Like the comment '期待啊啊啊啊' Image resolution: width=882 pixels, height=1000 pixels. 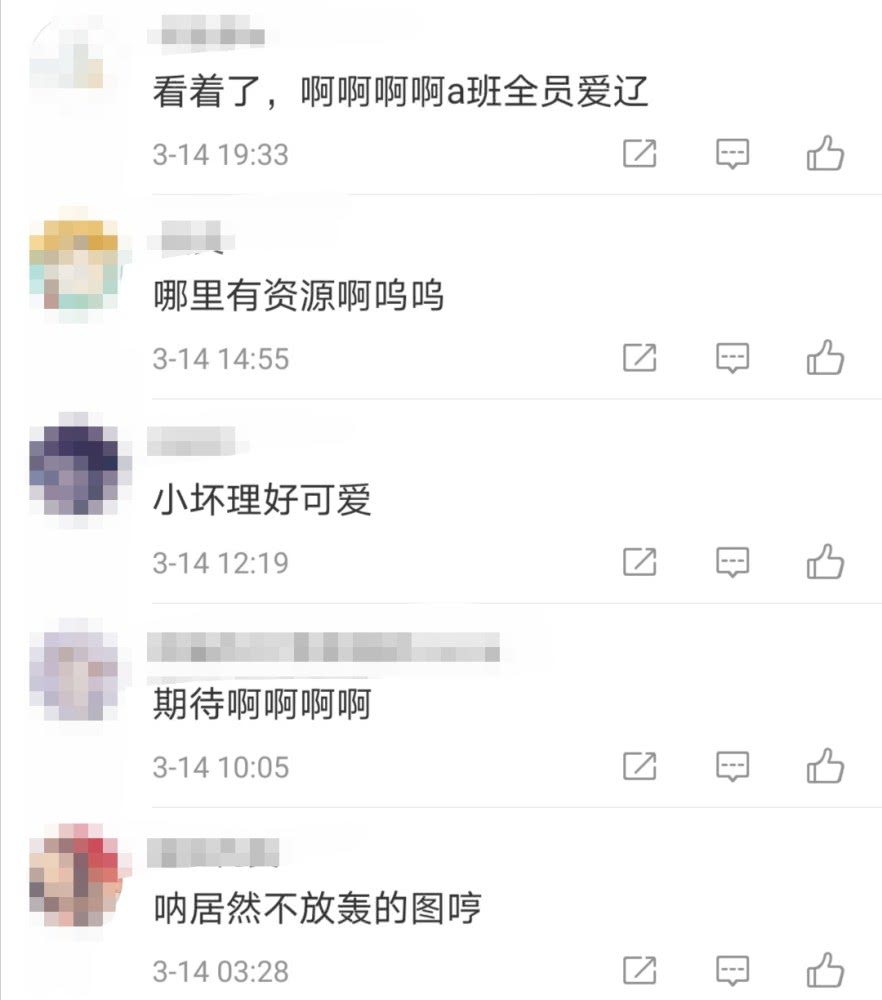tap(825, 766)
